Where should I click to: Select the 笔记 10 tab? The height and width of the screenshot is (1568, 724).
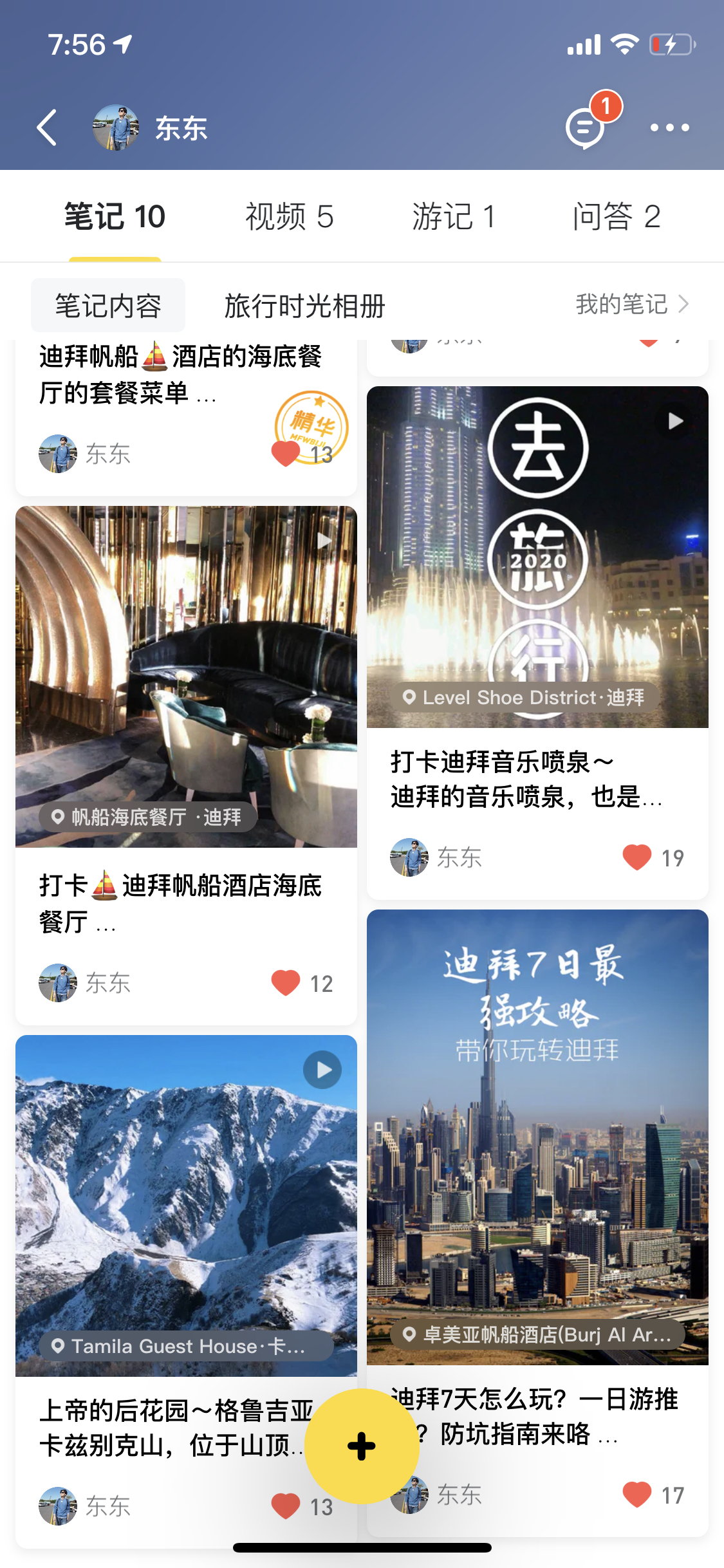(x=115, y=216)
